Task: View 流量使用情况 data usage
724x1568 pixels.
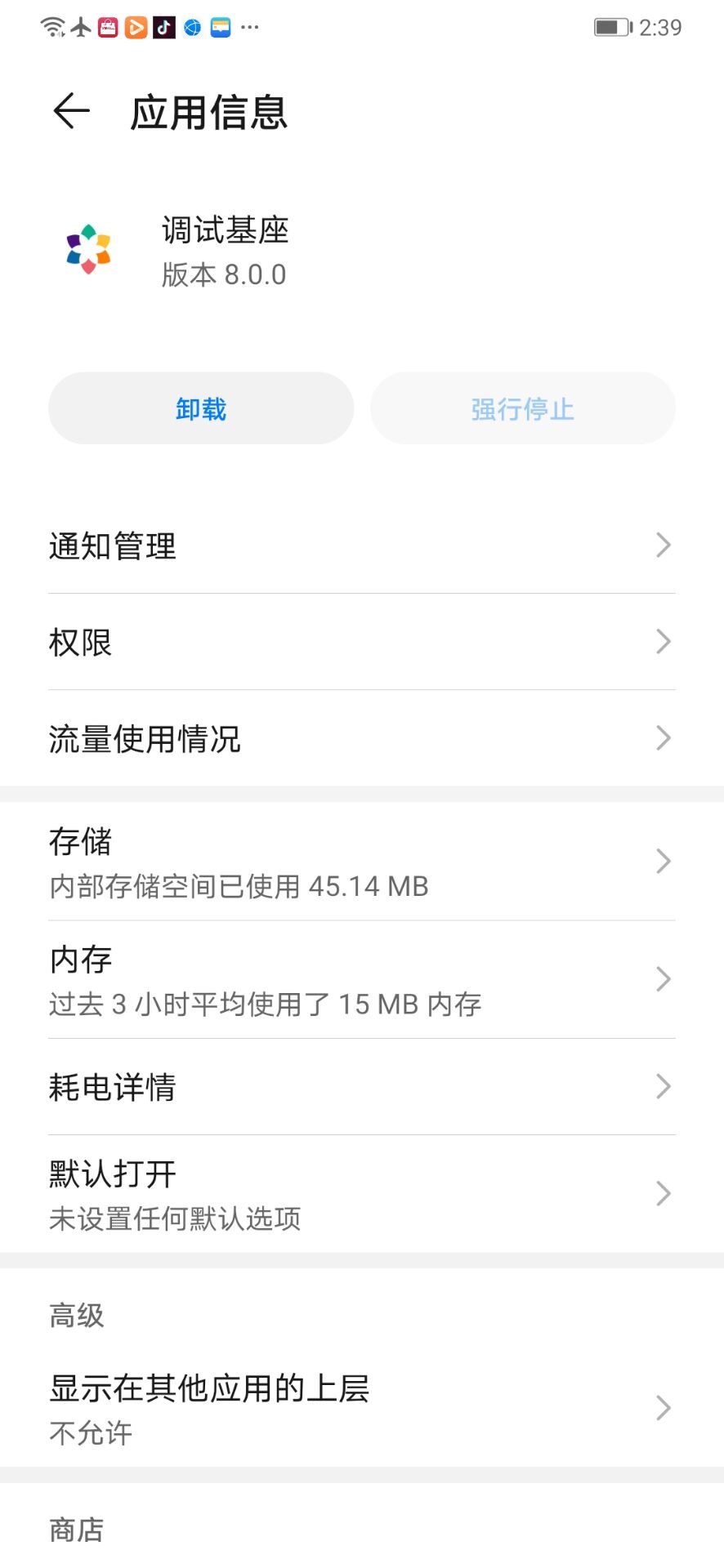Action: (x=361, y=738)
